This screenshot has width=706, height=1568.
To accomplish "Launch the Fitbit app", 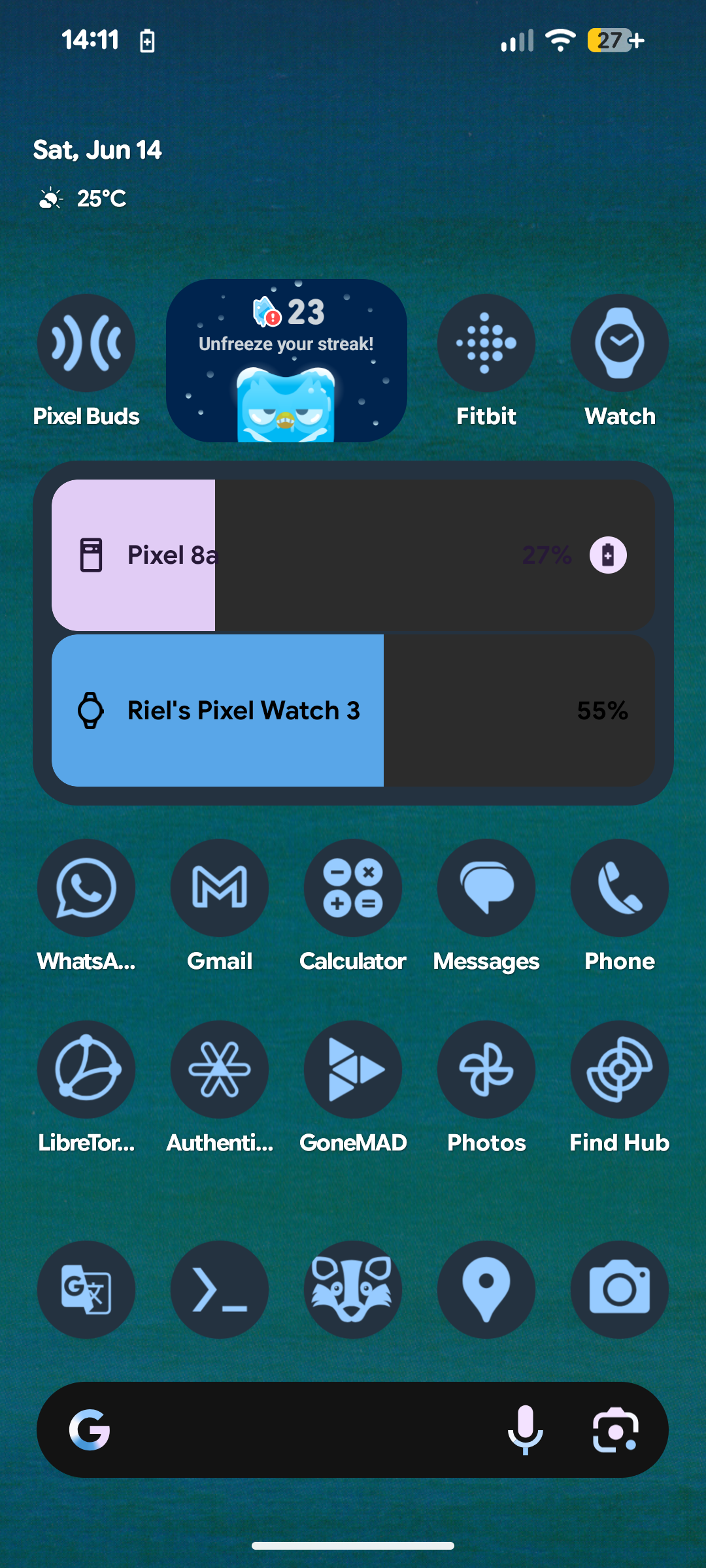I will pyautogui.click(x=486, y=343).
